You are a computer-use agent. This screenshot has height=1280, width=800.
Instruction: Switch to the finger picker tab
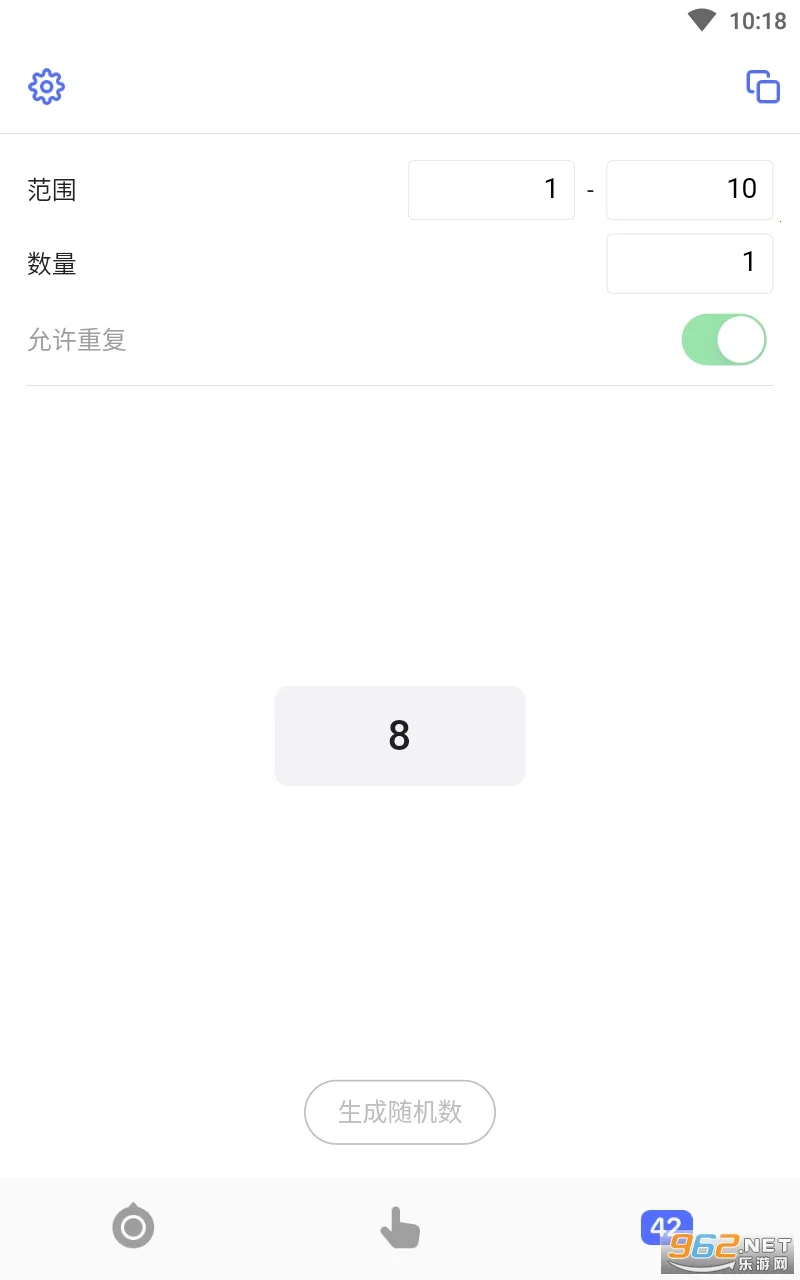coord(400,1227)
